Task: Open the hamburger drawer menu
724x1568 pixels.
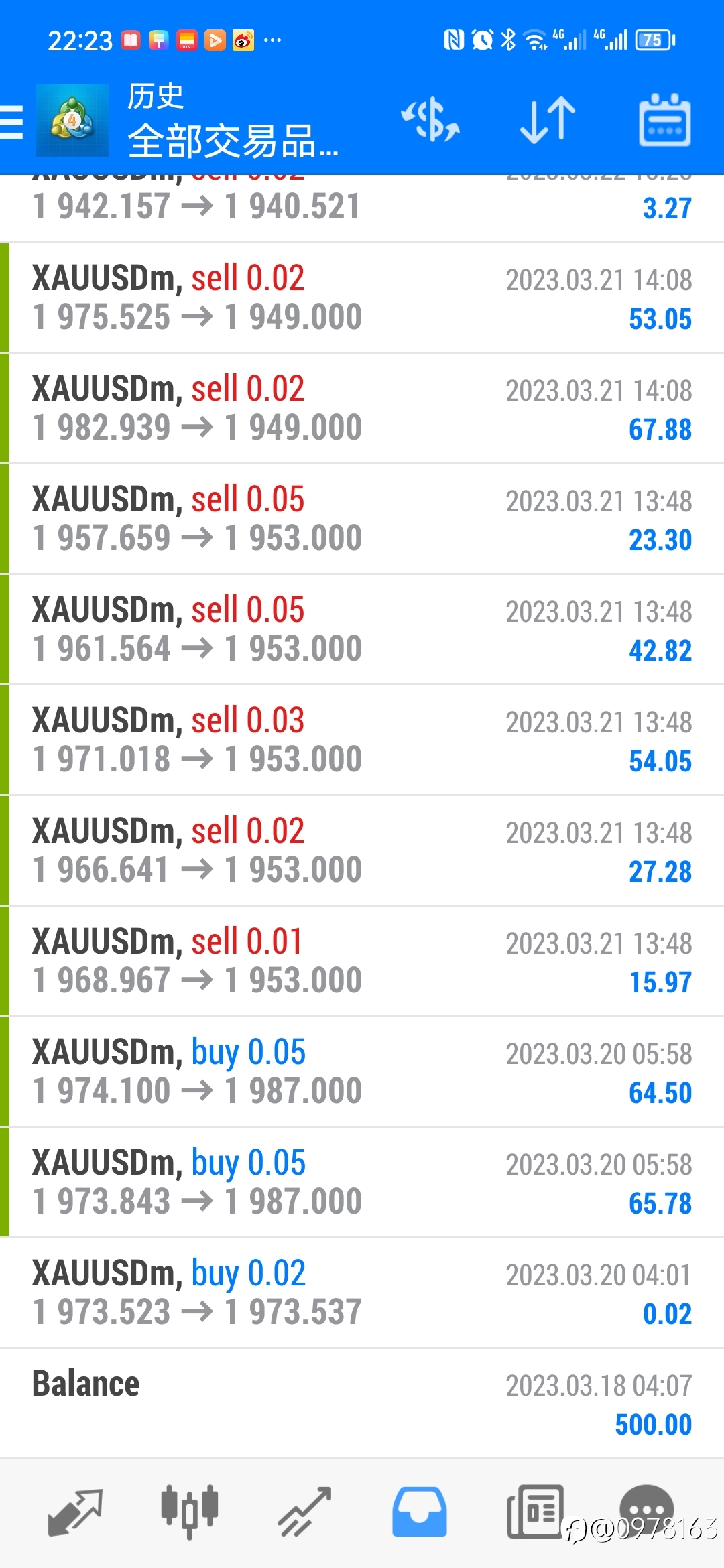Action: tap(11, 121)
